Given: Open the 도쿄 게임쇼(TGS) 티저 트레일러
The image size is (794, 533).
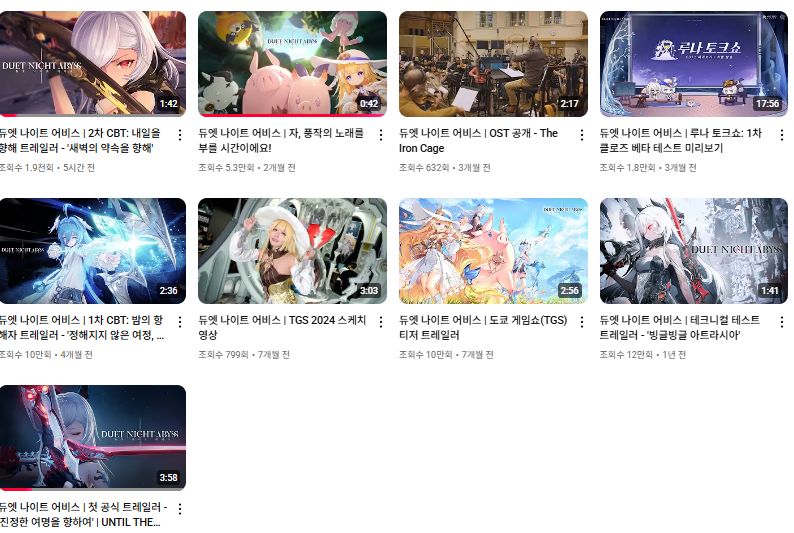Looking at the screenshot, I should [x=492, y=251].
